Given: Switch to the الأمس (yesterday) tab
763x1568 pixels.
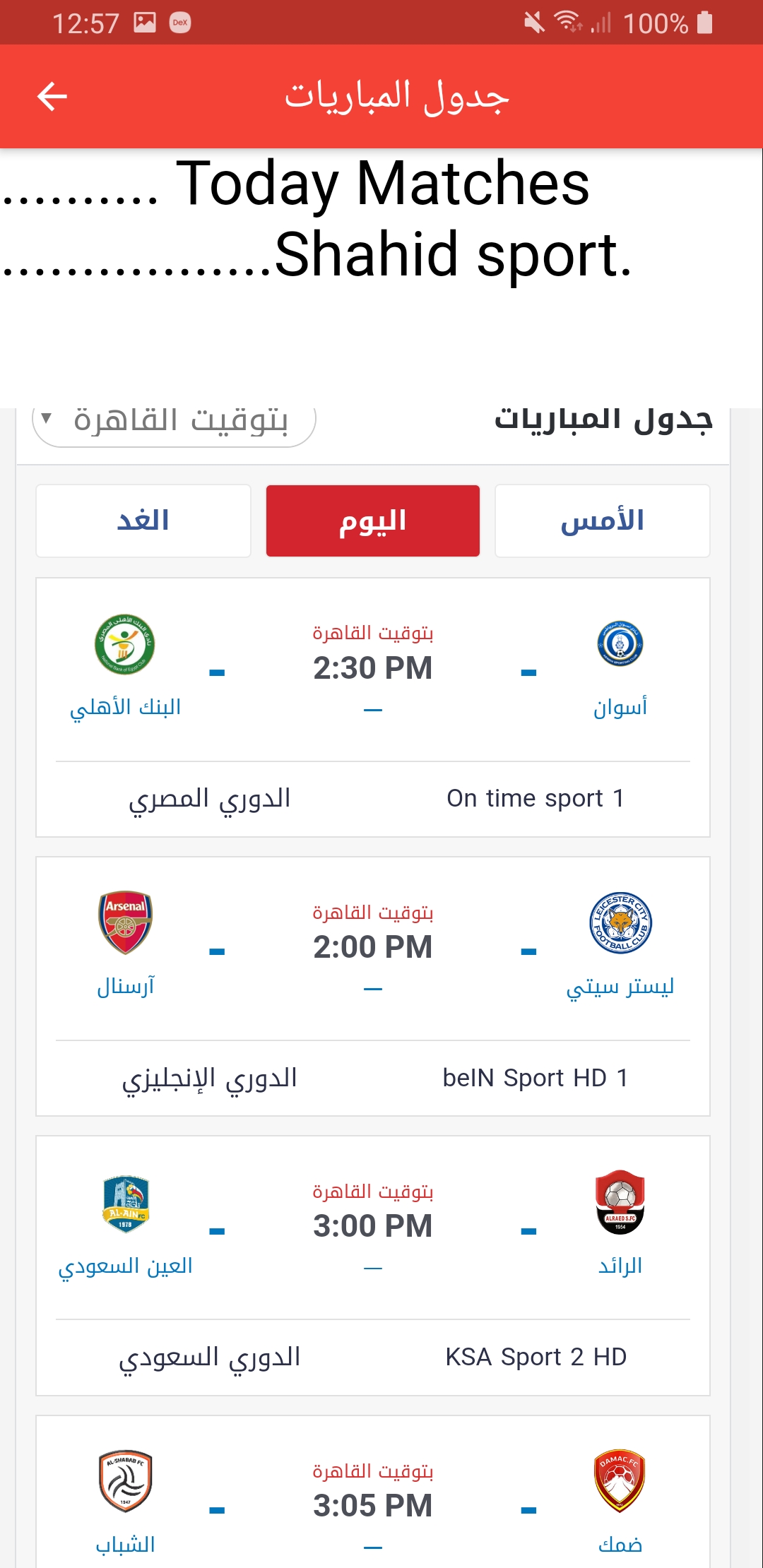Looking at the screenshot, I should tap(602, 521).
